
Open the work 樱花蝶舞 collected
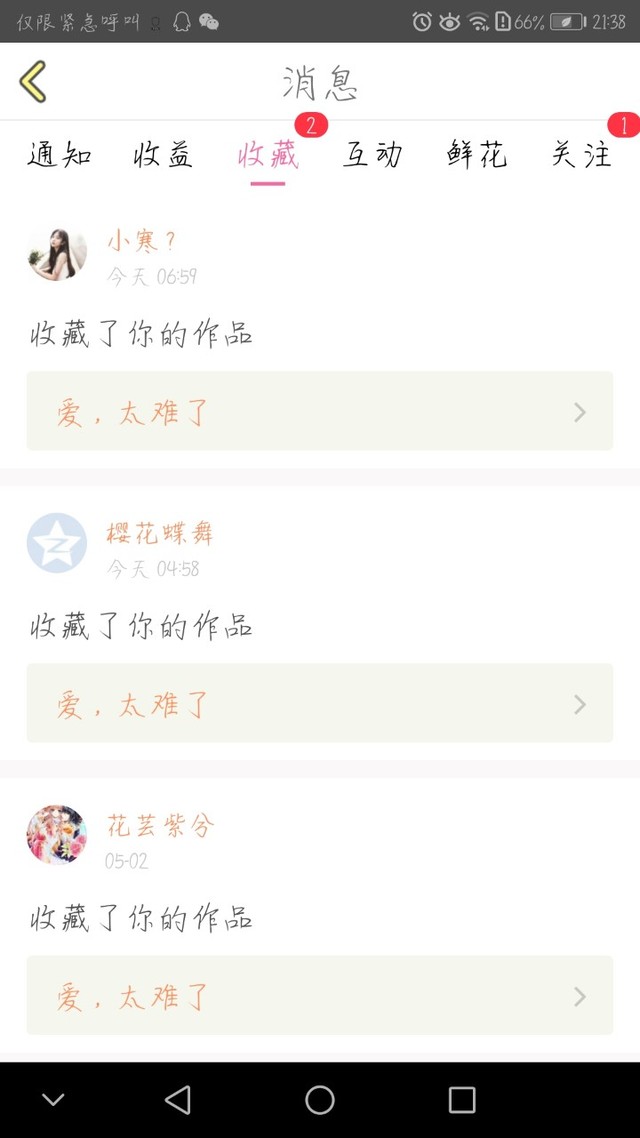pos(319,703)
